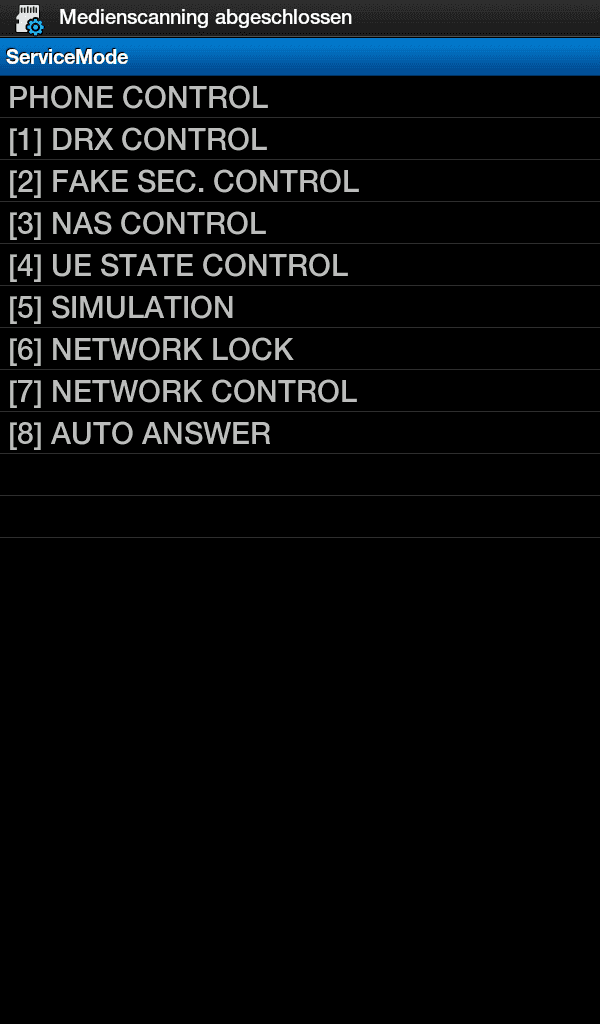Enter UE STATE CONTROL
600x1024 pixels.
(x=300, y=265)
